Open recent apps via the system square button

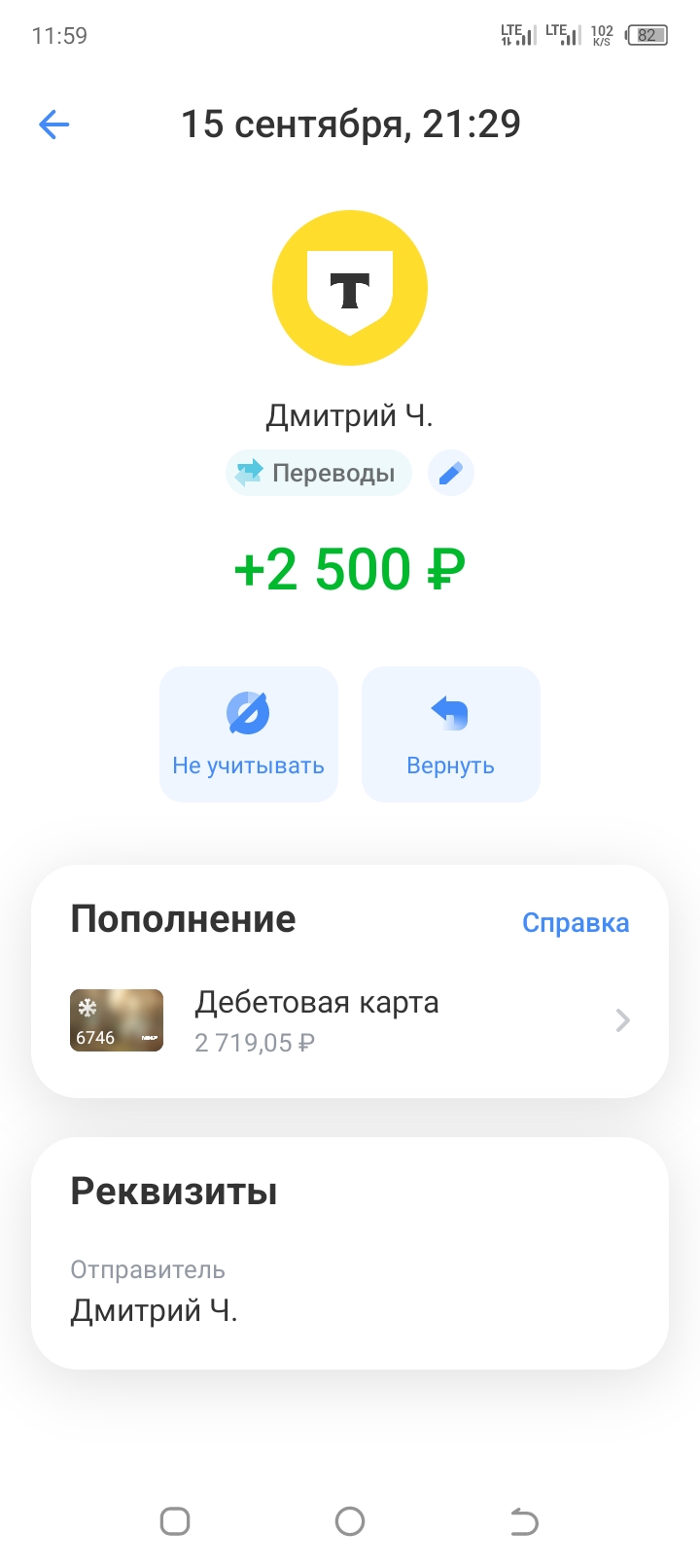point(175,1520)
